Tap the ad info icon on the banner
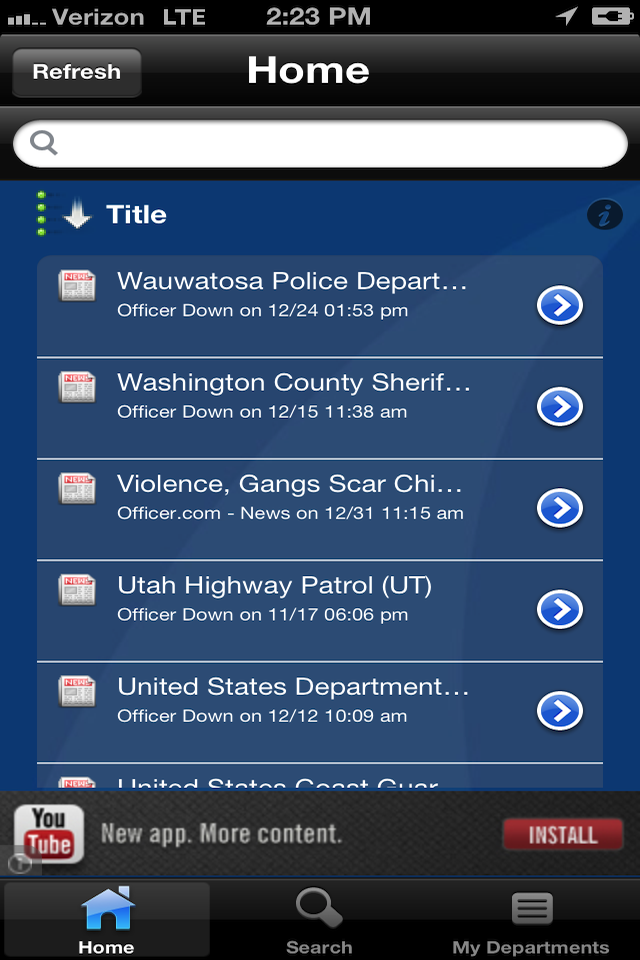This screenshot has height=960, width=640. (17, 863)
